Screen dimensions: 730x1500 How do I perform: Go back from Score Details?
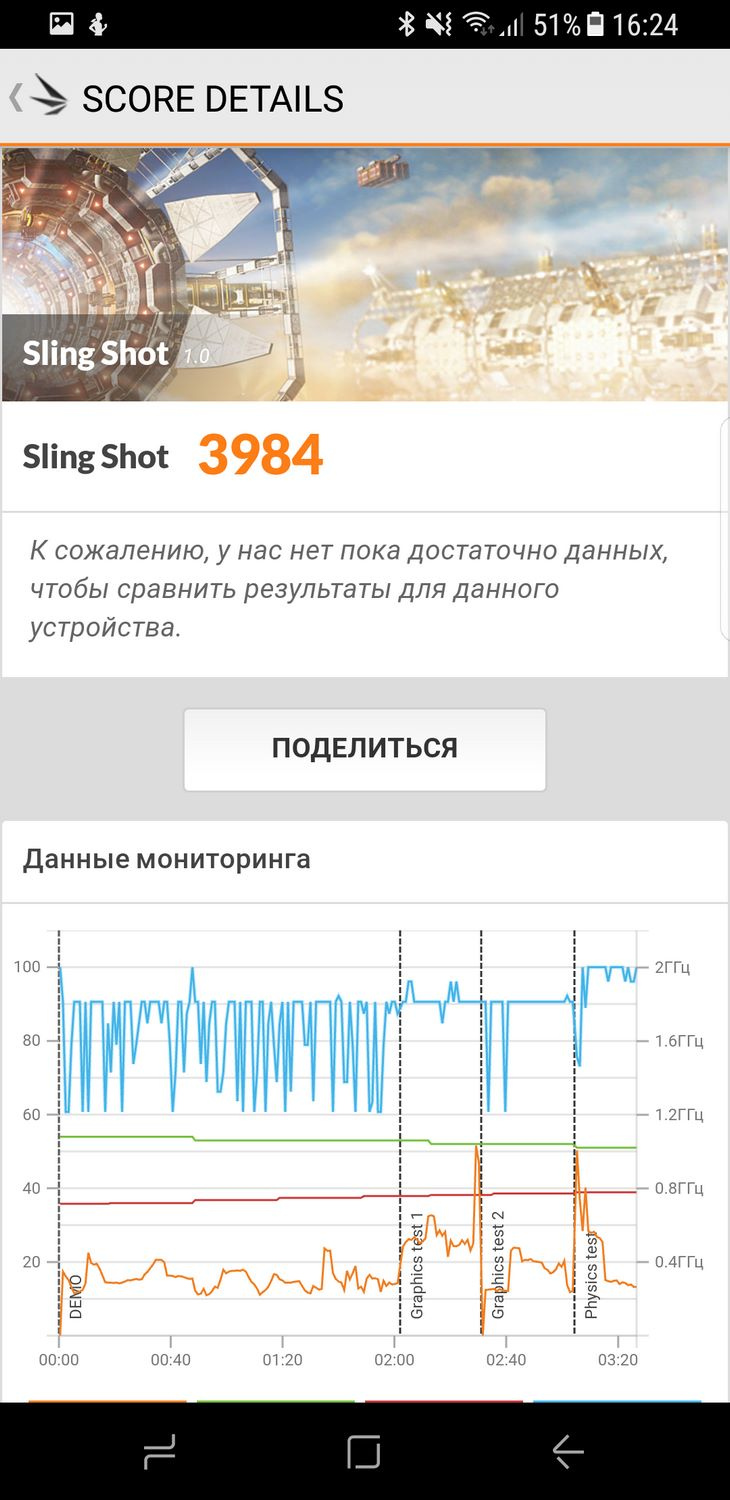click(x=37, y=98)
